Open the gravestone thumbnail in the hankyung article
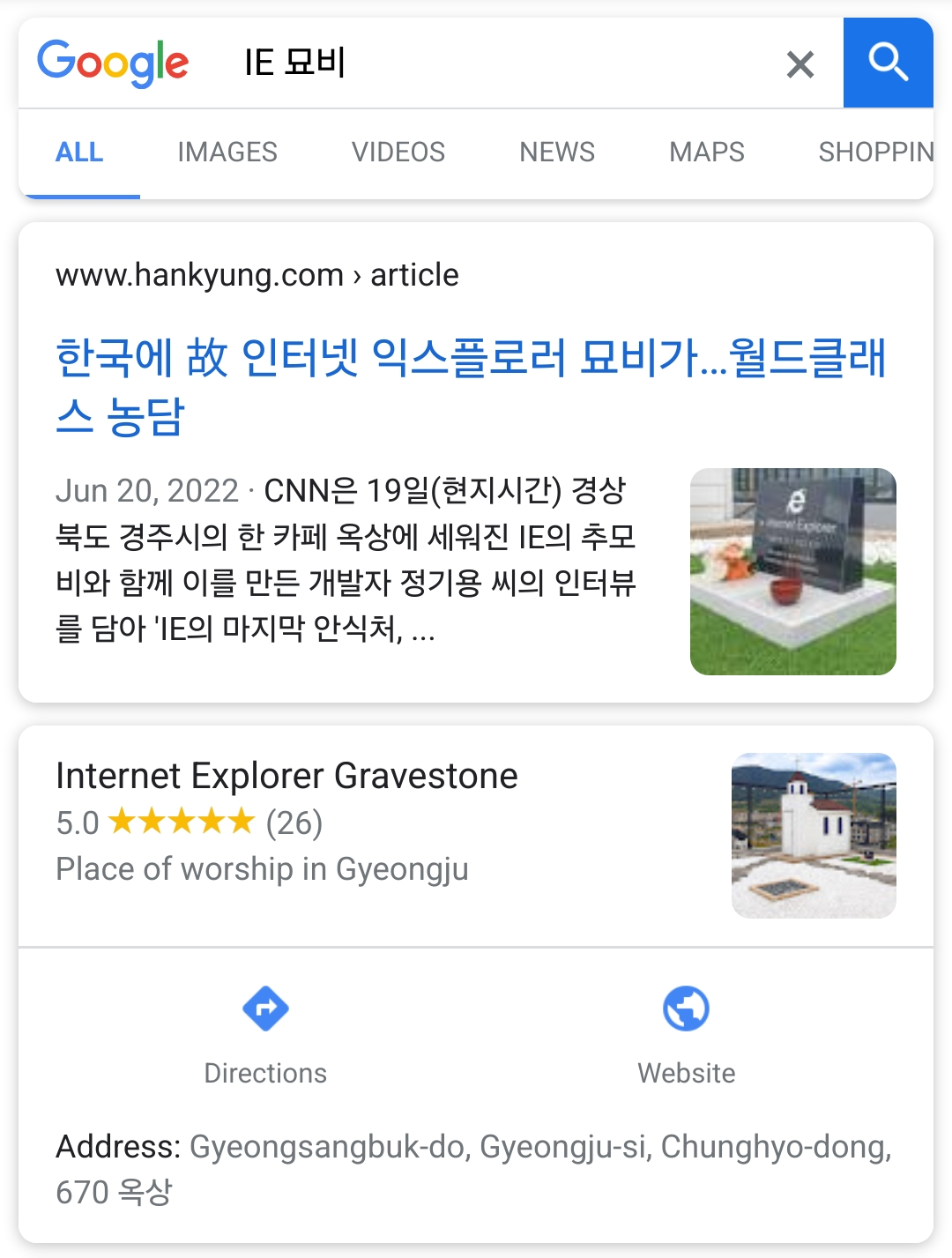The height and width of the screenshot is (1258, 952). click(x=792, y=571)
